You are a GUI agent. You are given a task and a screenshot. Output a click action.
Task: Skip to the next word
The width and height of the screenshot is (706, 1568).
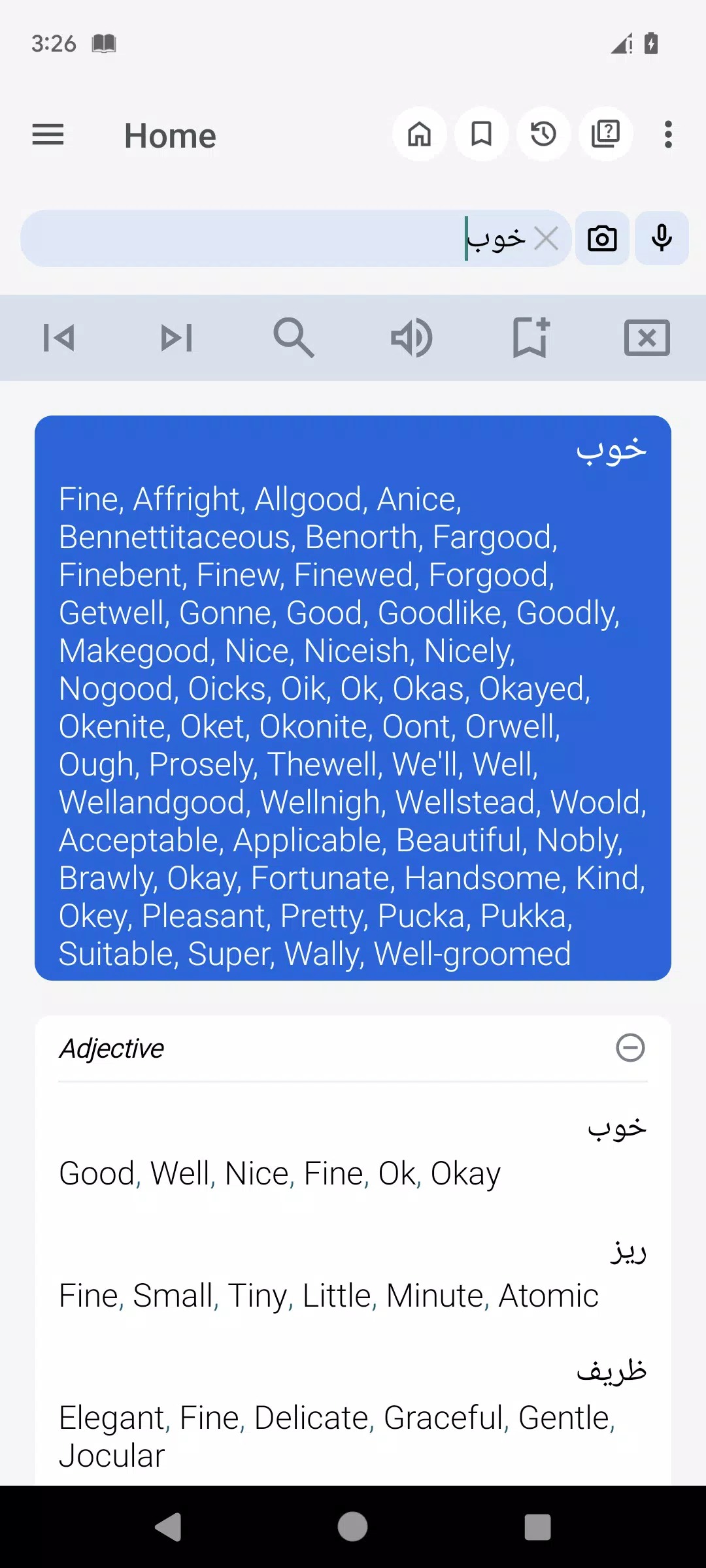(x=176, y=338)
